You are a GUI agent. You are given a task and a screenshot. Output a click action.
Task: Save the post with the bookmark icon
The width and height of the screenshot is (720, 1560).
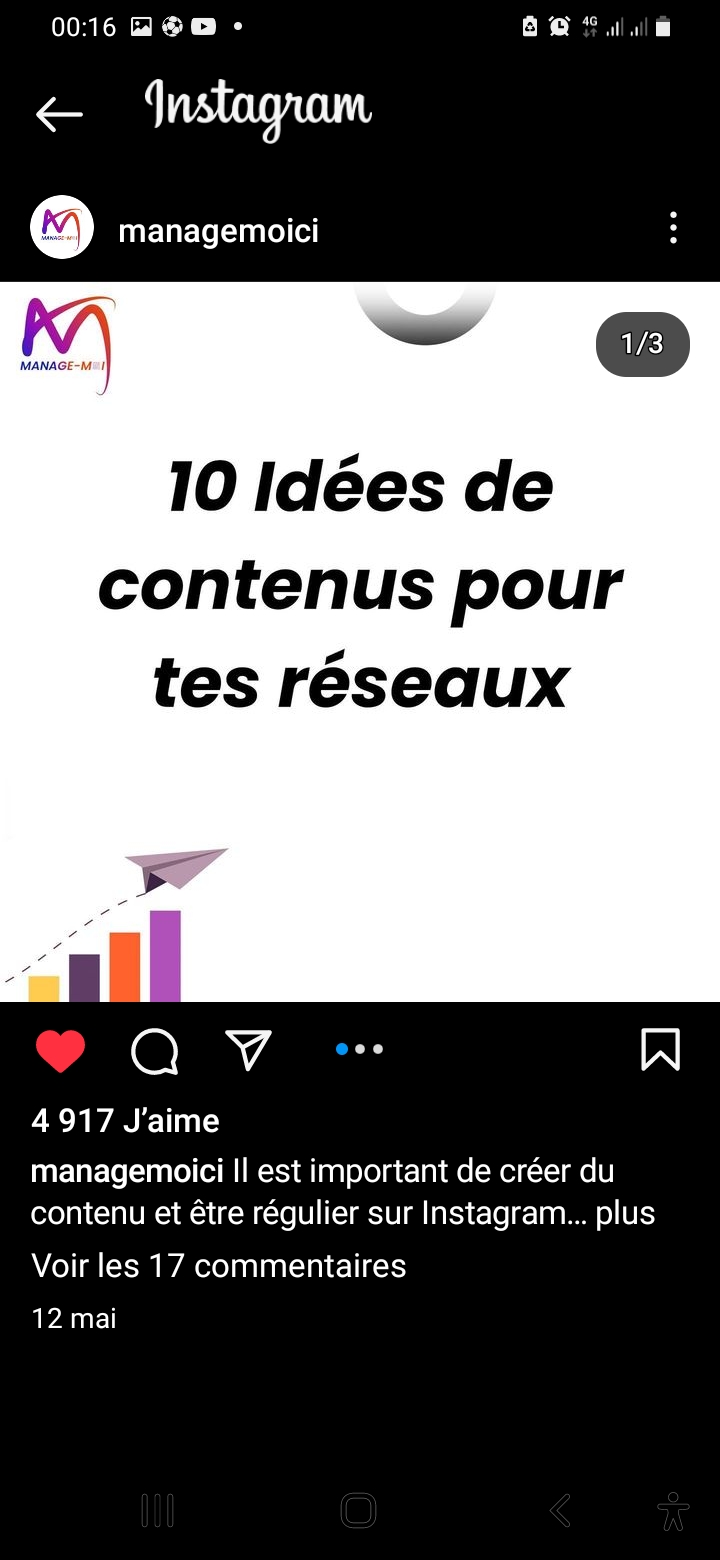point(660,1050)
